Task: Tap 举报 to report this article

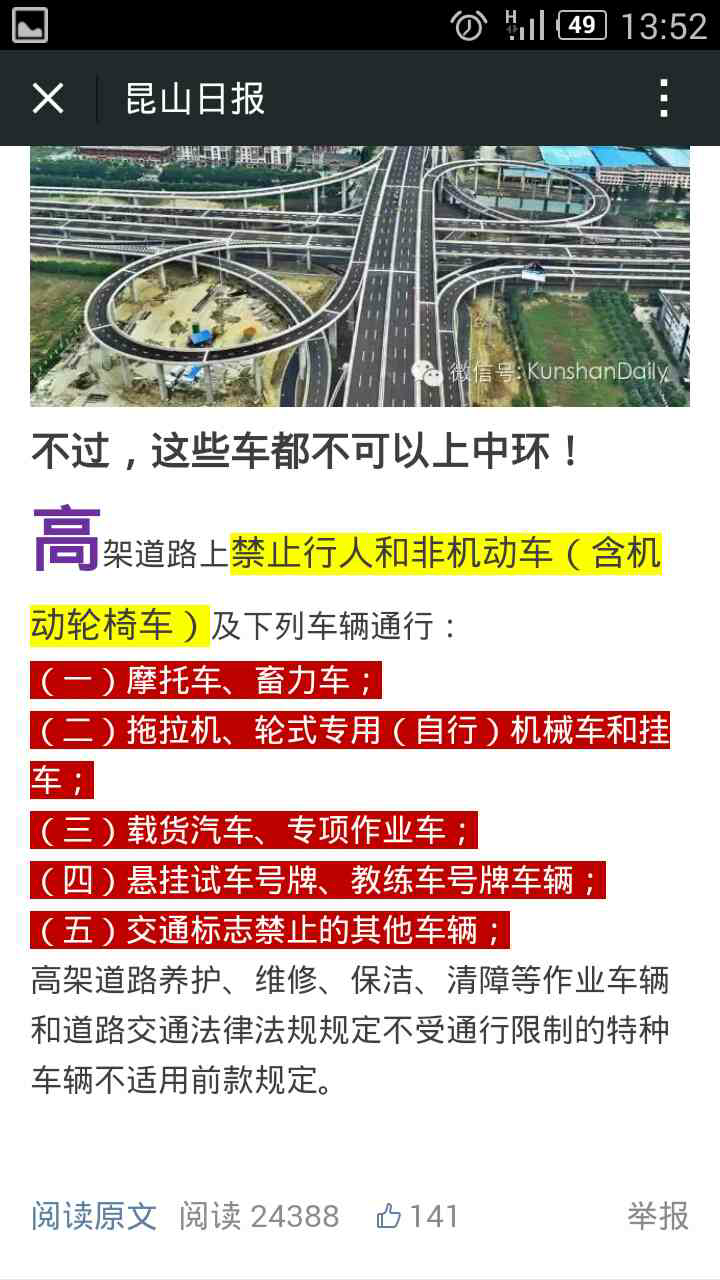Action: click(657, 1216)
